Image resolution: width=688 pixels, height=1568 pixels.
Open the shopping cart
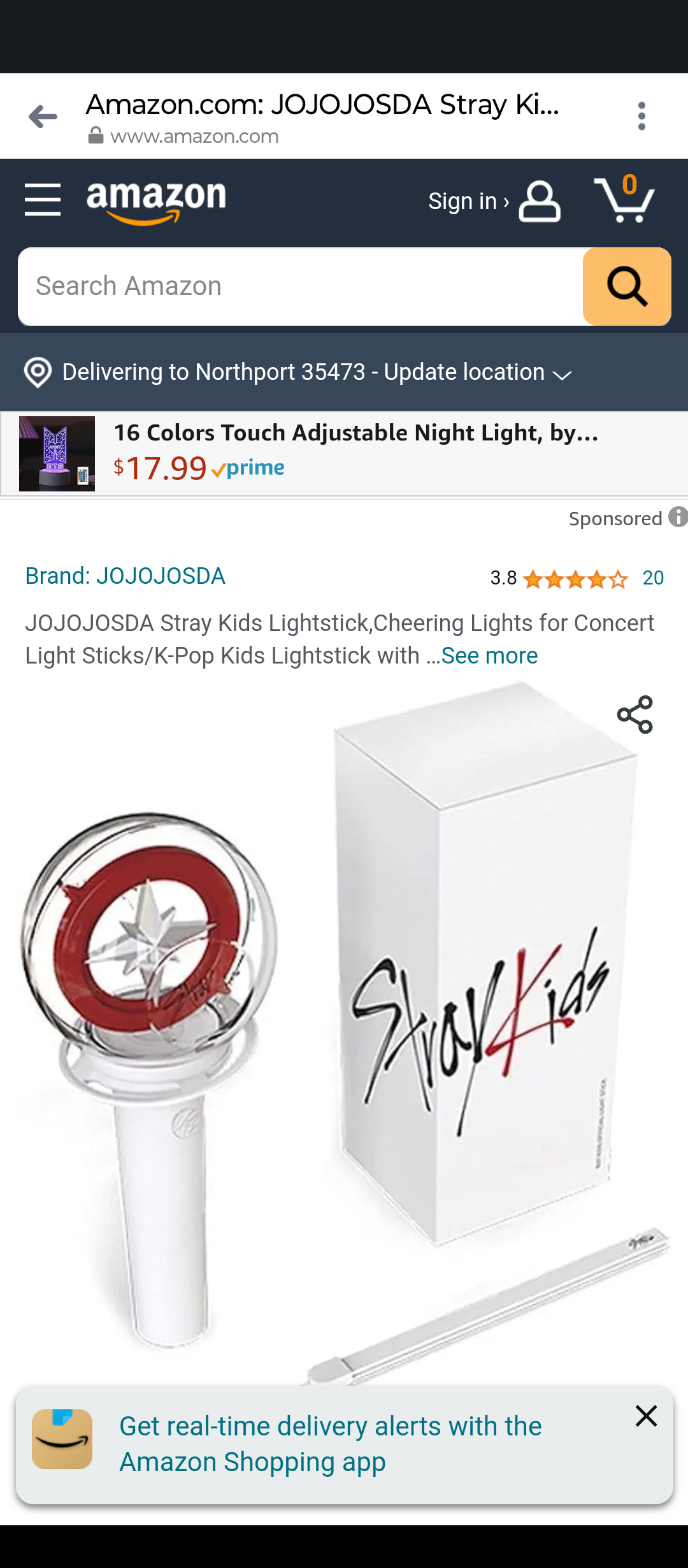click(x=624, y=200)
